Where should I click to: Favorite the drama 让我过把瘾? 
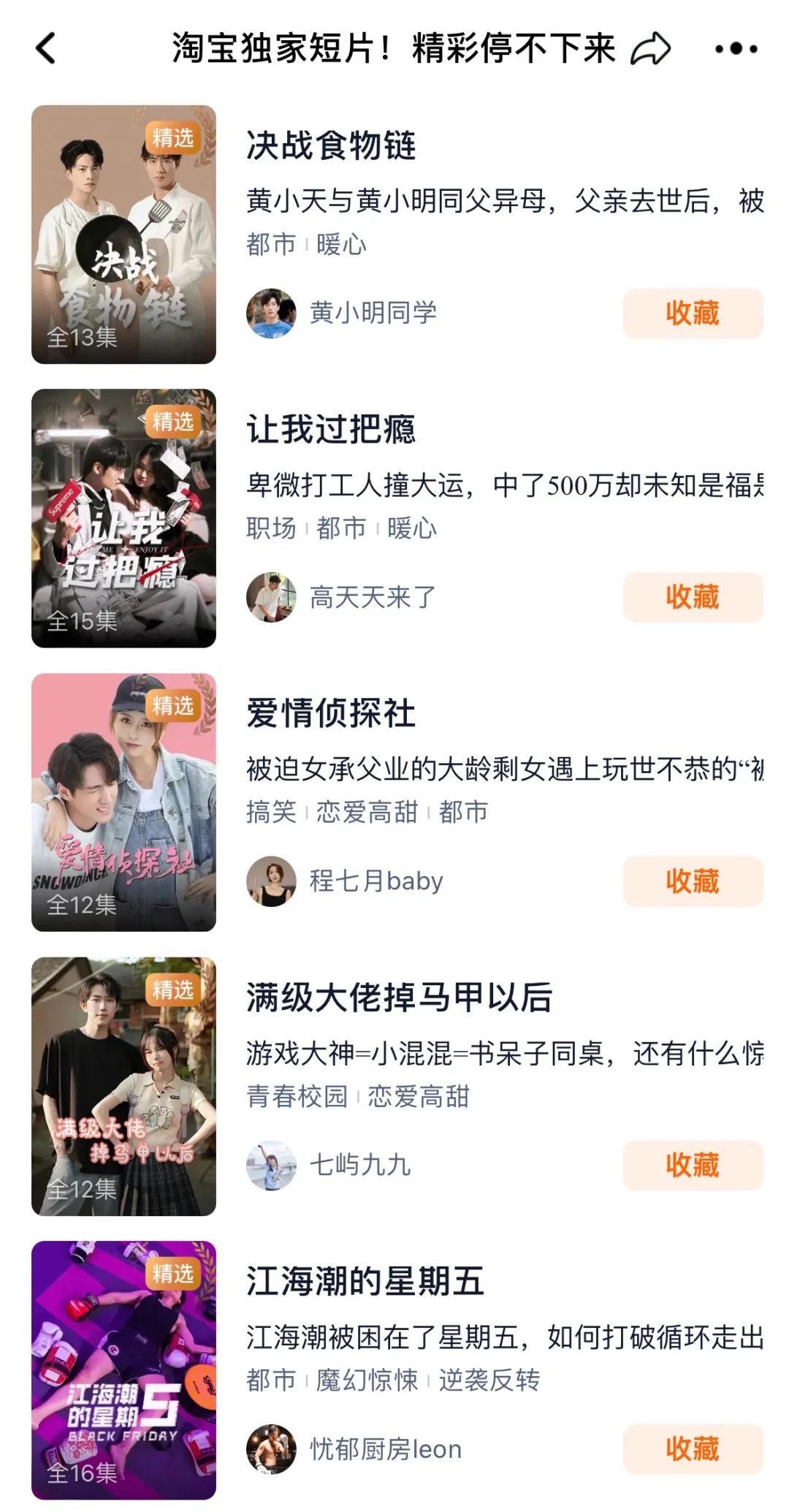pos(692,597)
